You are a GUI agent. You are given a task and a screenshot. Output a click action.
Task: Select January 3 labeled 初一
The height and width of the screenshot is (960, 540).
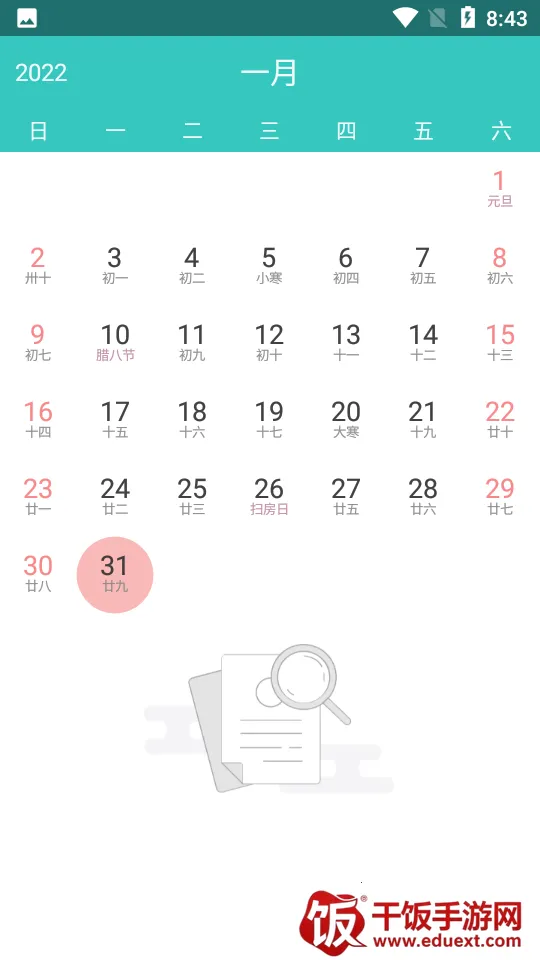115,266
